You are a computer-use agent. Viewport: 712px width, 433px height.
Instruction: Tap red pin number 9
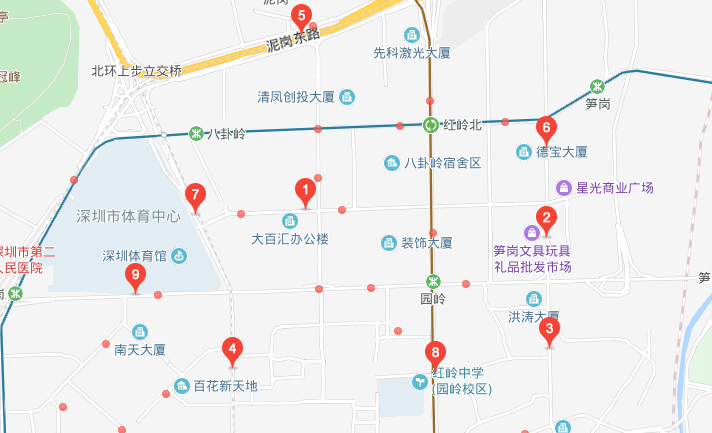click(x=135, y=275)
